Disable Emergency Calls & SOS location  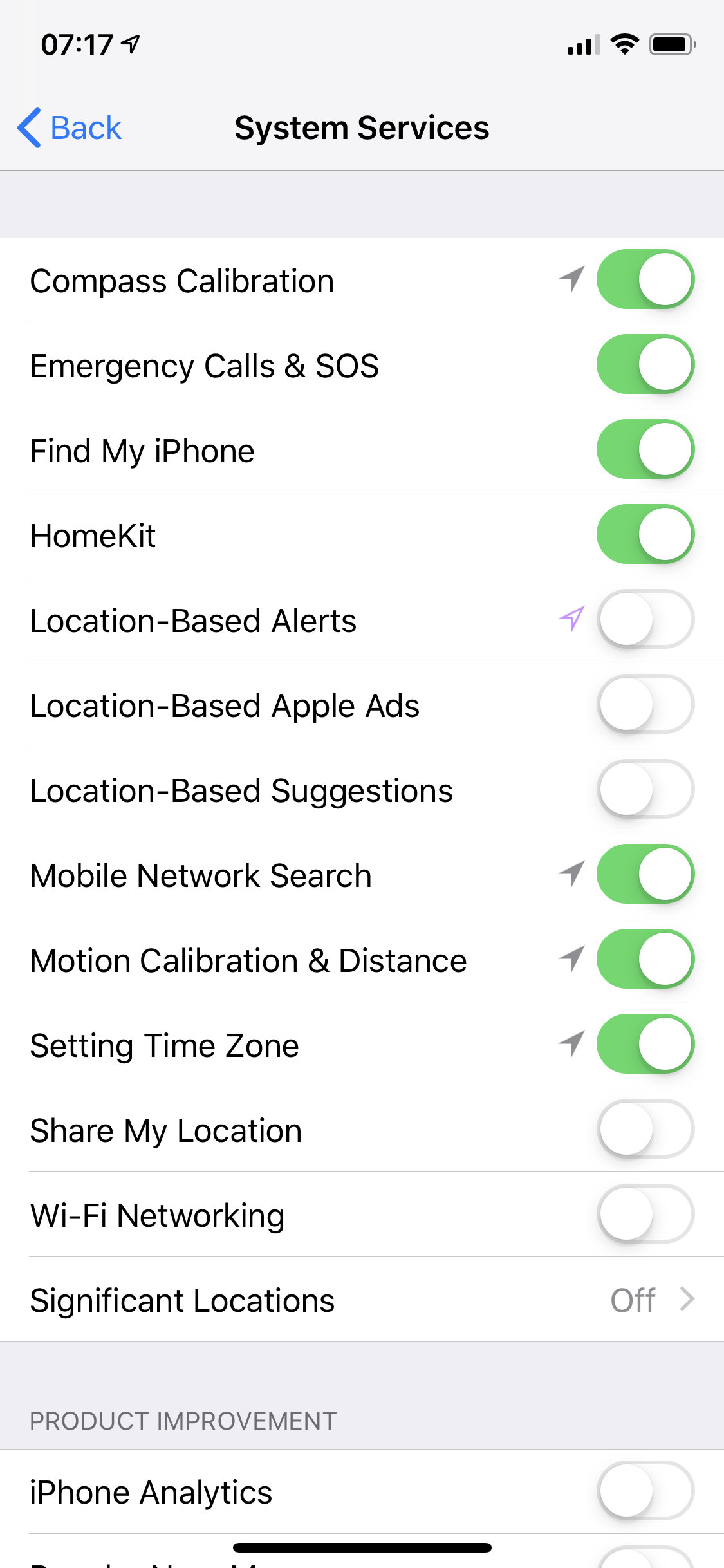tap(645, 364)
